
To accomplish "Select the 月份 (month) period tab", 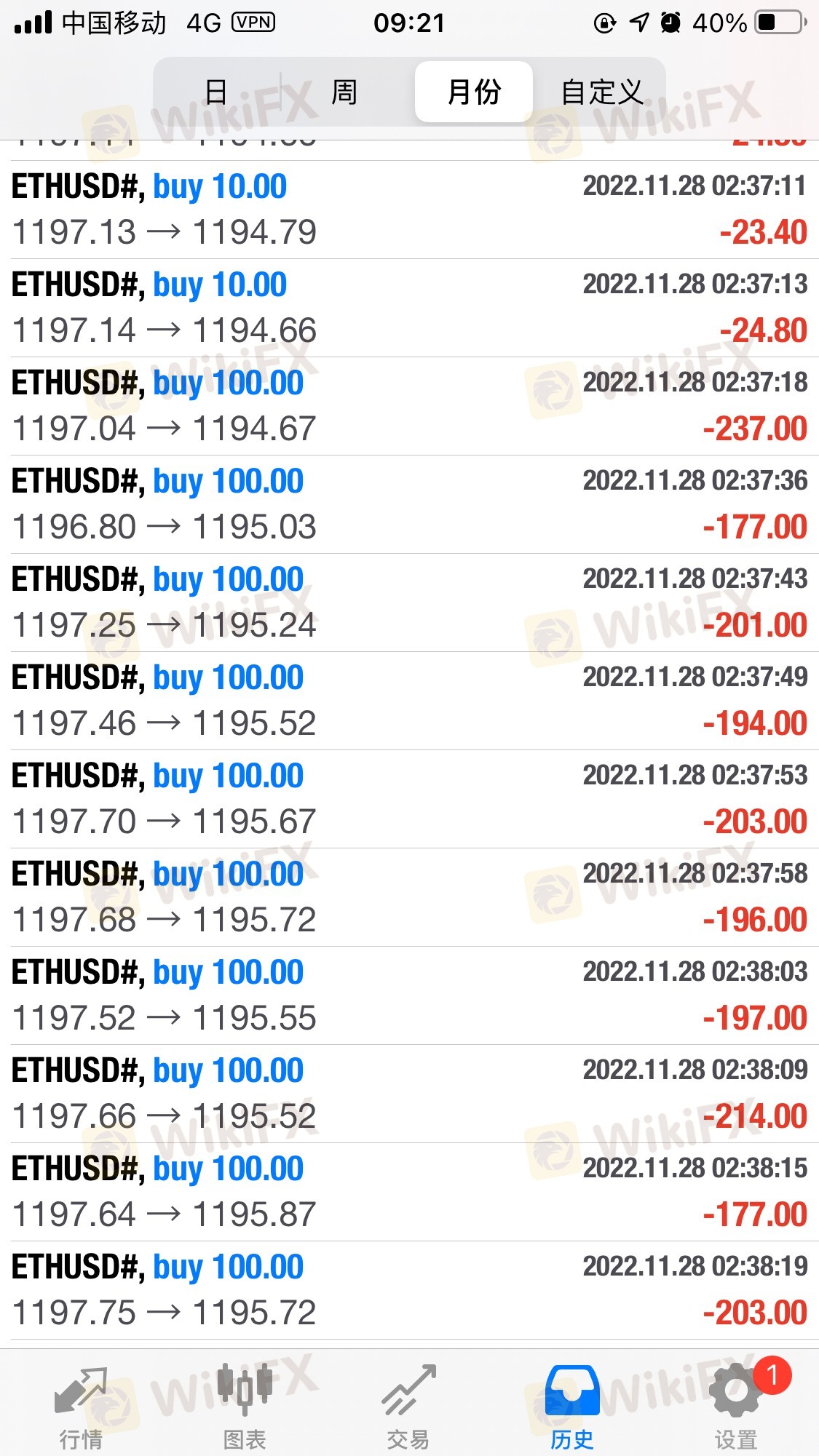I will 474,92.
